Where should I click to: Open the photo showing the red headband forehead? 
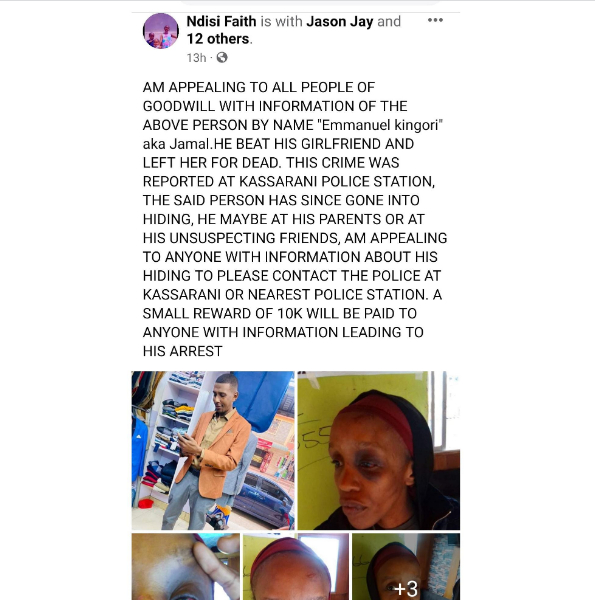(296, 566)
